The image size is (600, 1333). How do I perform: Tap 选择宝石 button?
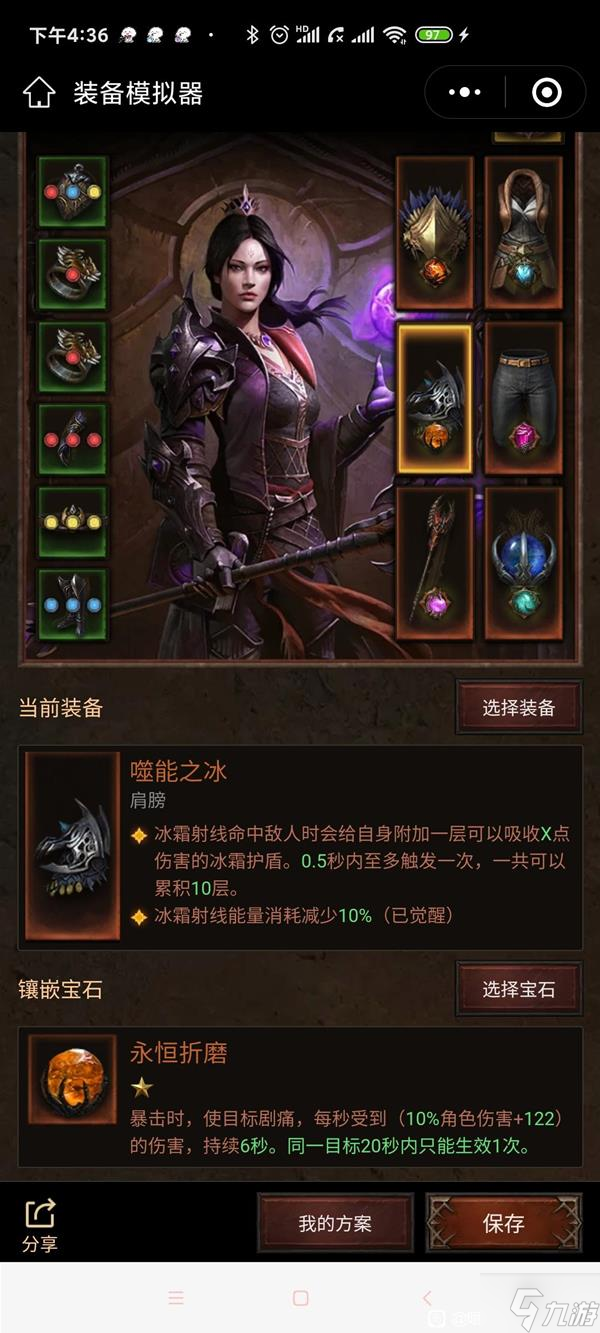518,989
